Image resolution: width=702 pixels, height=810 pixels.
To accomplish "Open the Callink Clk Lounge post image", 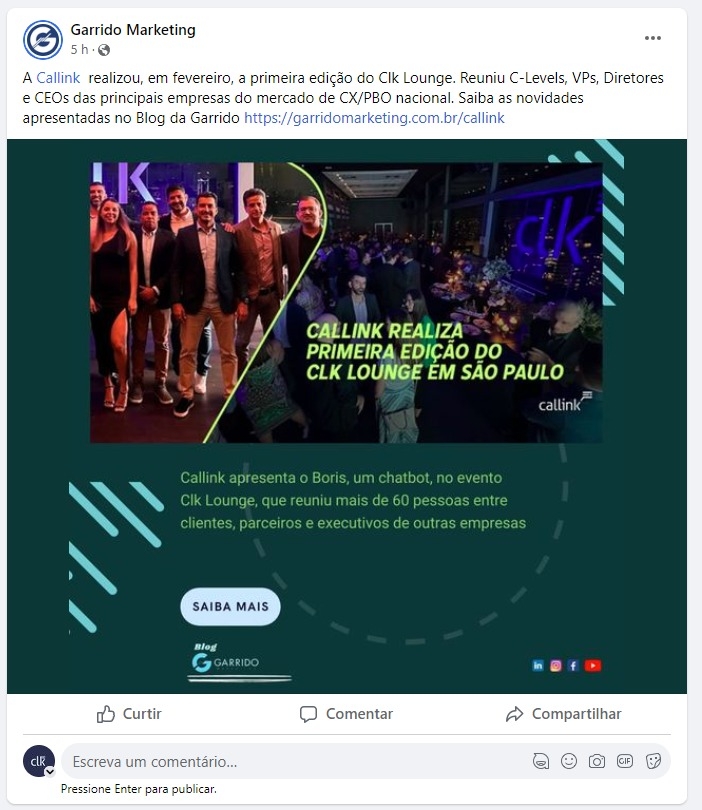I will (346, 415).
